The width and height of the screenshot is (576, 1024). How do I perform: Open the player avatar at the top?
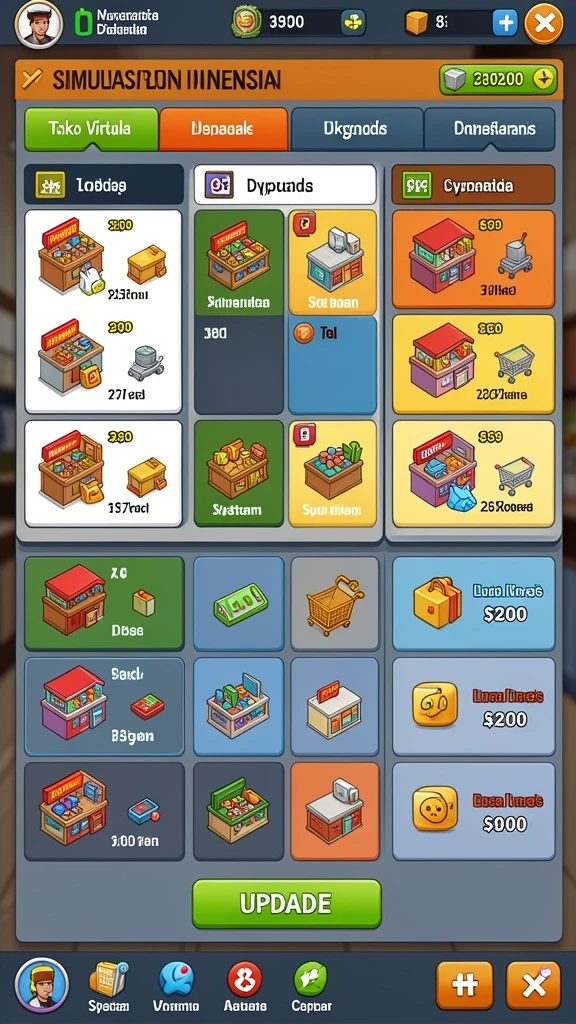39,24
